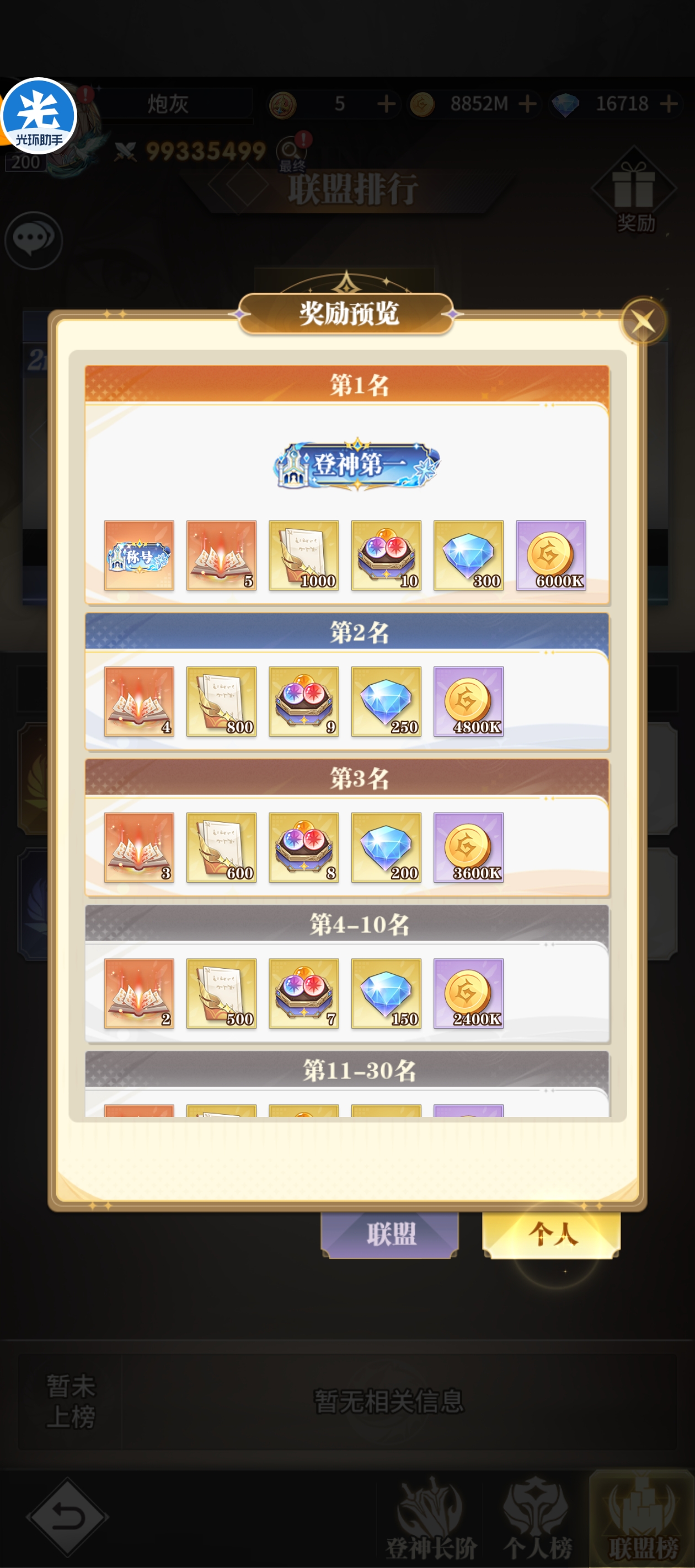Open the 光环助手 floating assistant
The image size is (695, 1568).
coord(39,116)
